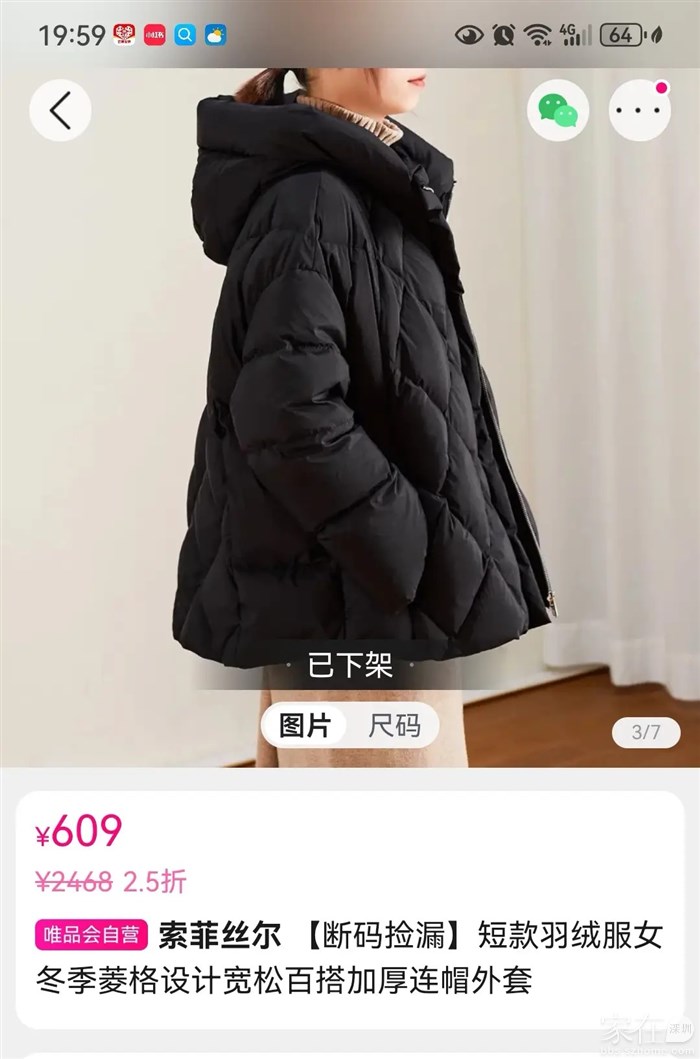Screen dimensions: 700x1059
Task: Switch to the 图片 tab
Action: 305,726
